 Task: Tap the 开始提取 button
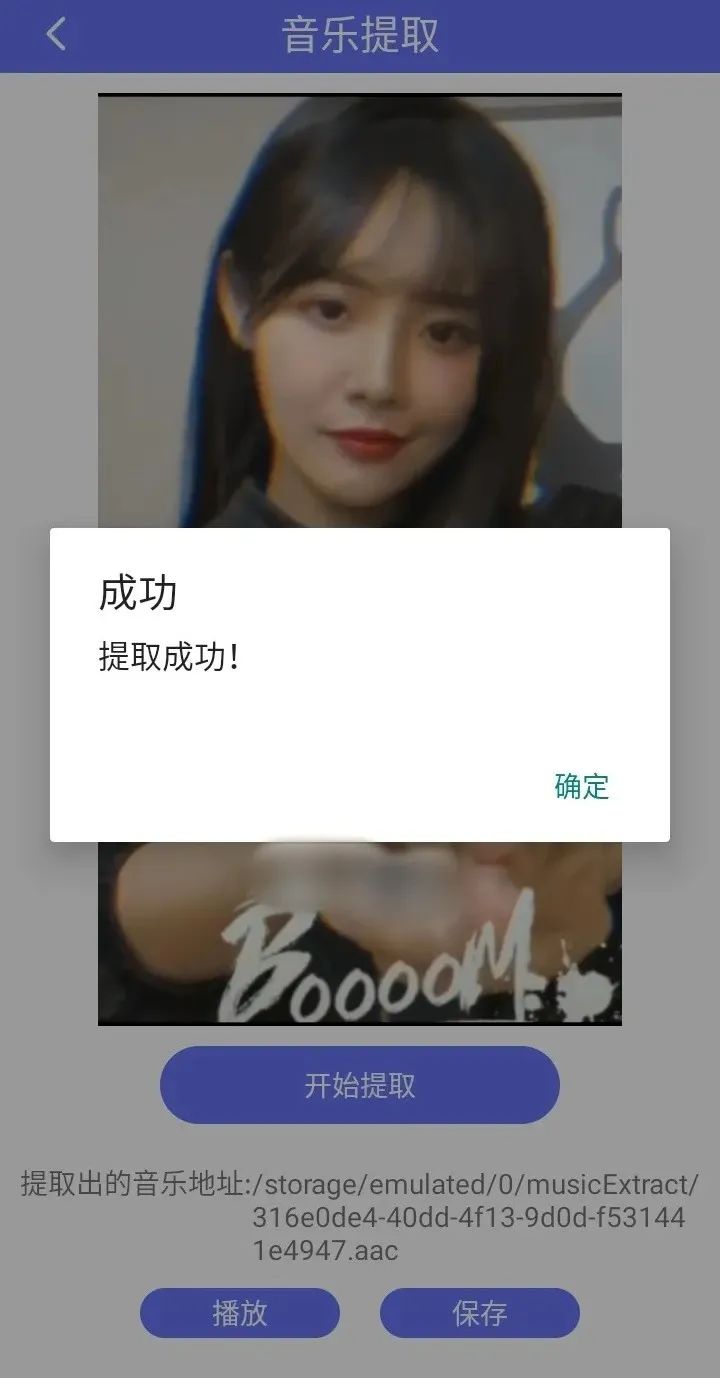359,1085
